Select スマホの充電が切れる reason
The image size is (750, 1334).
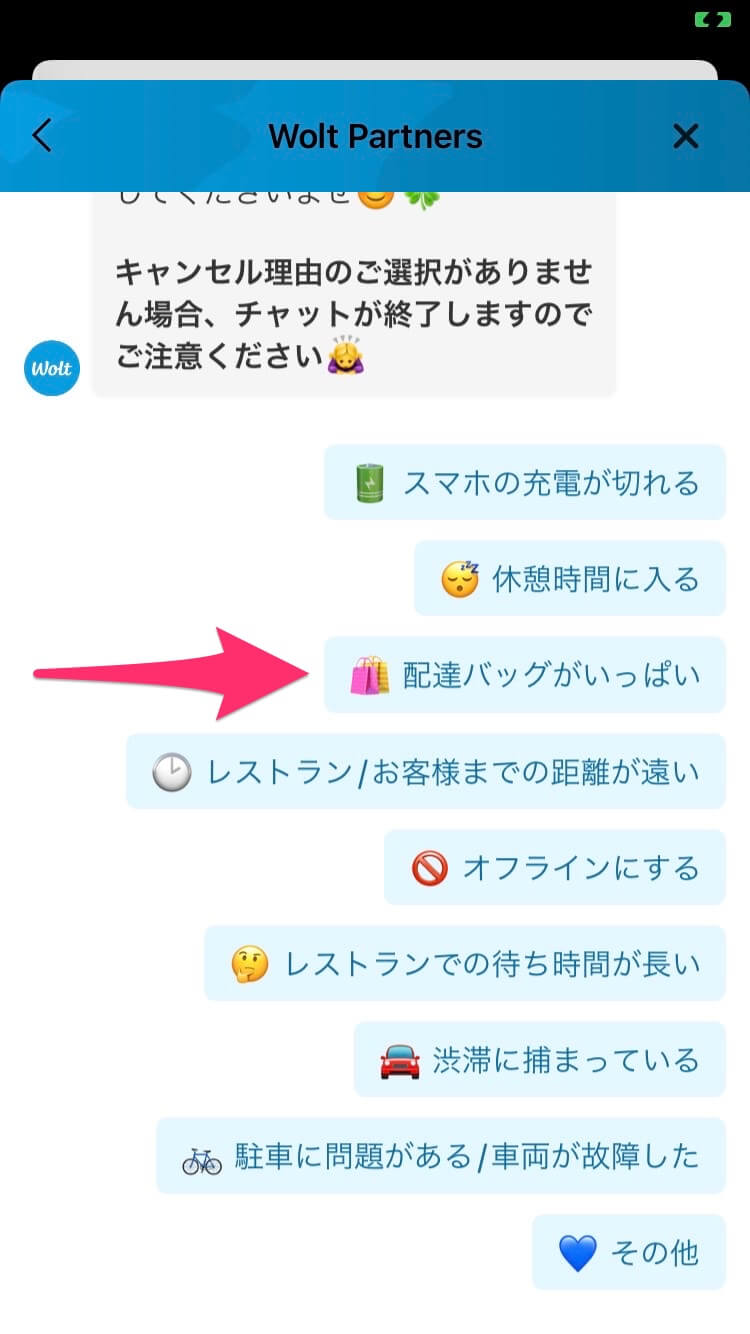[x=525, y=483]
